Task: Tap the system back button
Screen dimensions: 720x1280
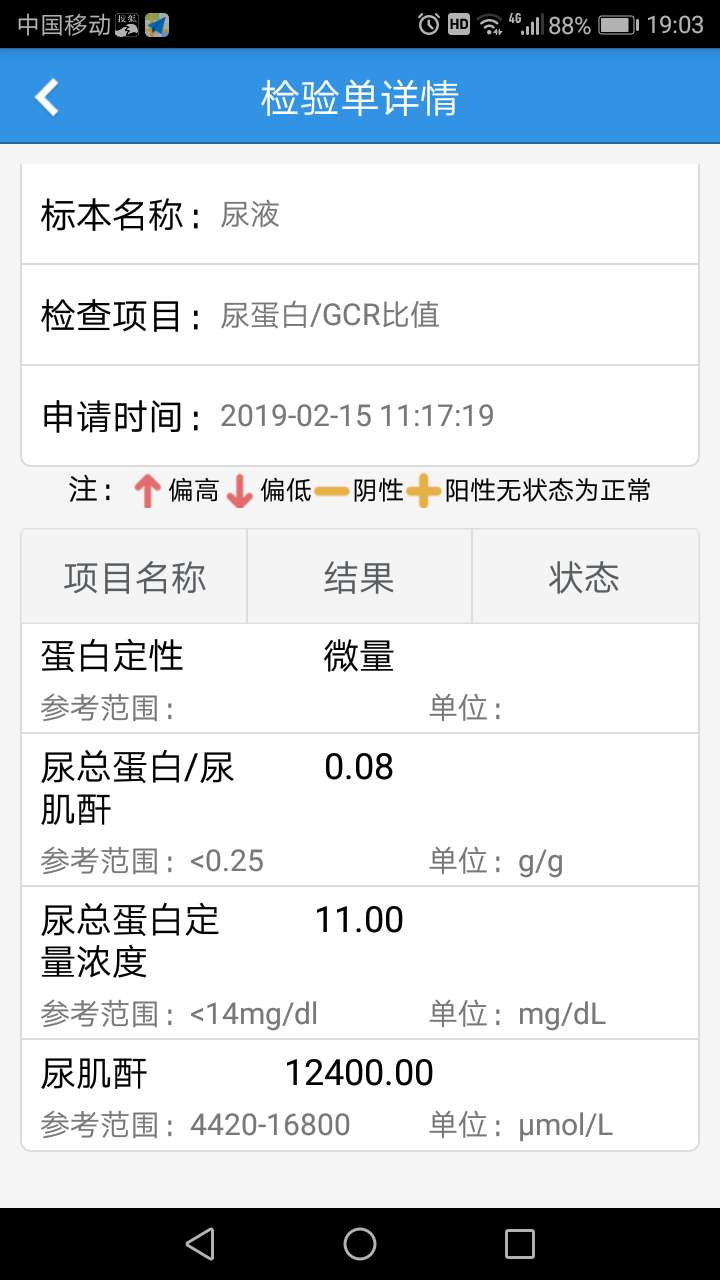Action: 200,1243
